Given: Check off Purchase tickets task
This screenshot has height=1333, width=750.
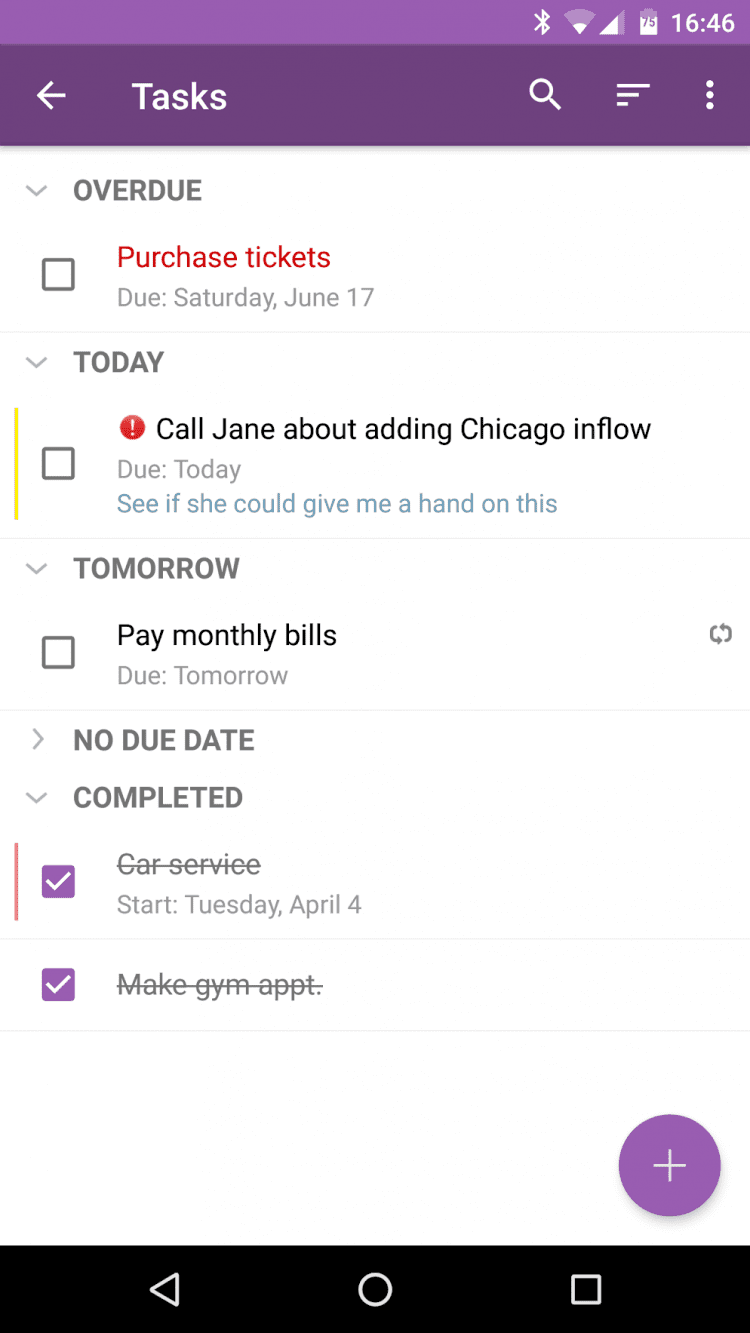Looking at the screenshot, I should tap(58, 274).
